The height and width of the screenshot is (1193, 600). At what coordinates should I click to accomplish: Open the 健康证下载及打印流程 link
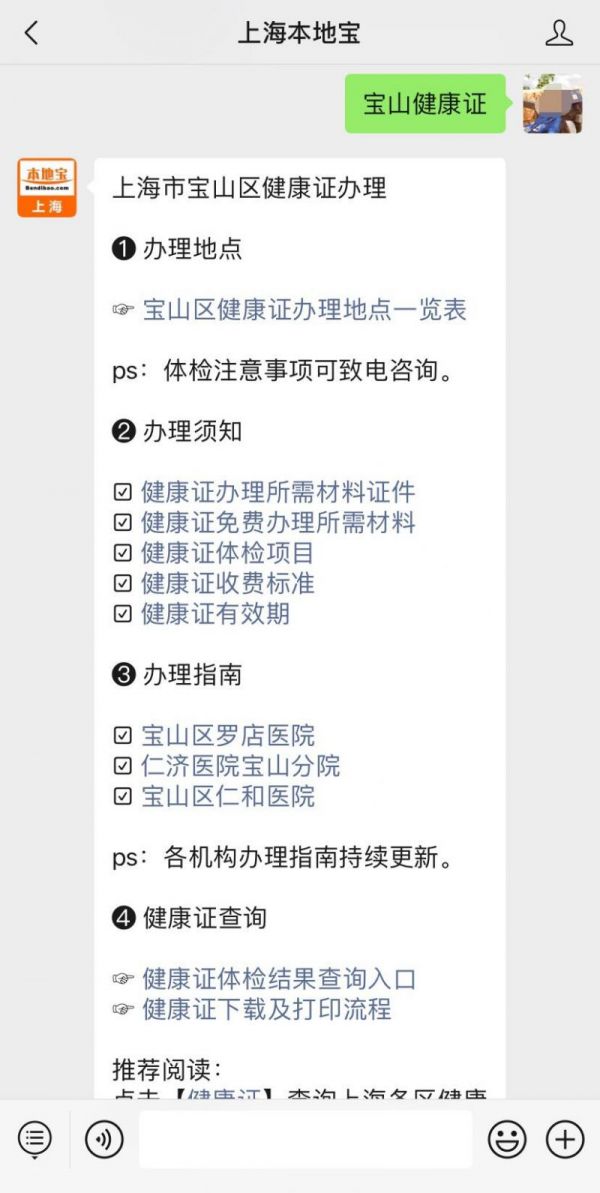[267, 1010]
